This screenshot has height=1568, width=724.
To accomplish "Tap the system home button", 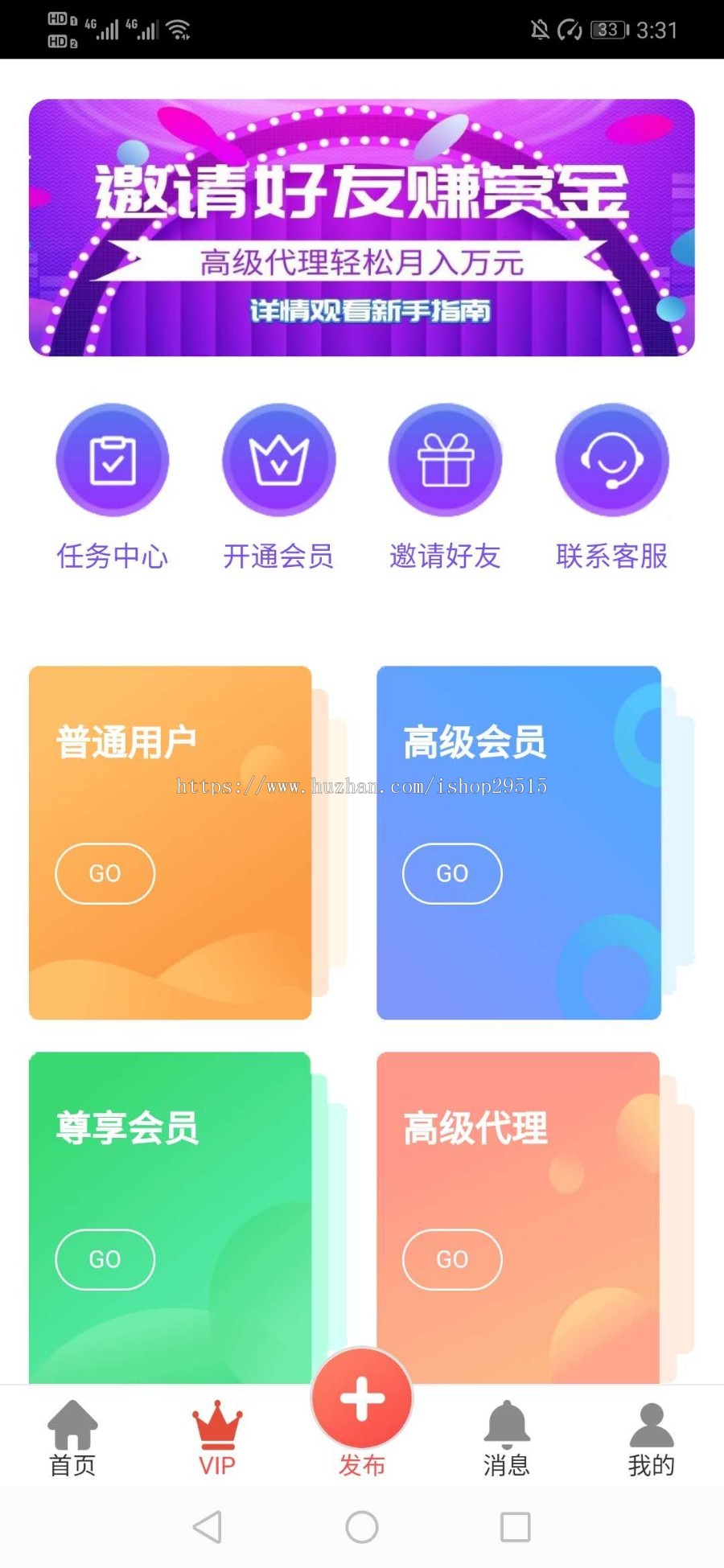I will pyautogui.click(x=362, y=1526).
